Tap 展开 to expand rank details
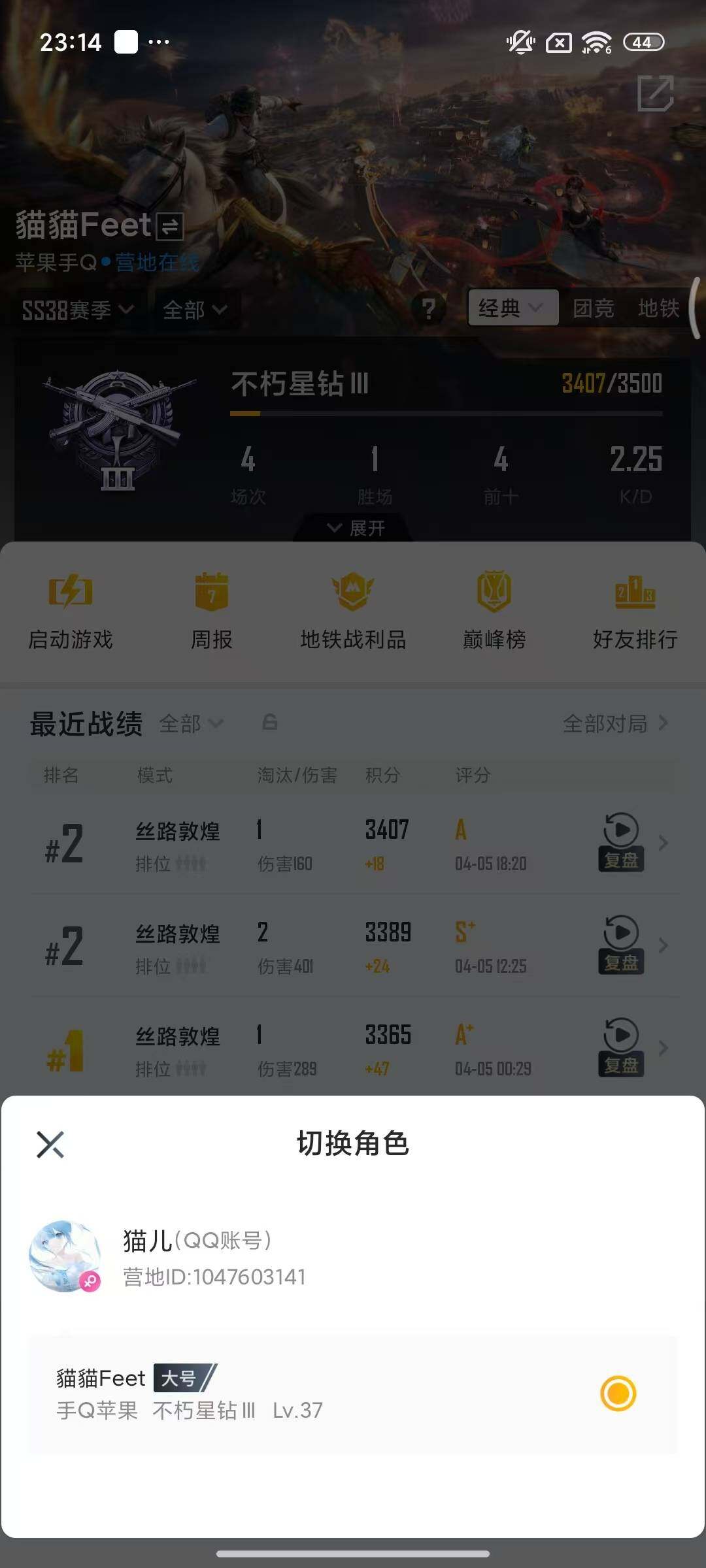Image resolution: width=706 pixels, height=1568 pixels. coord(353,529)
